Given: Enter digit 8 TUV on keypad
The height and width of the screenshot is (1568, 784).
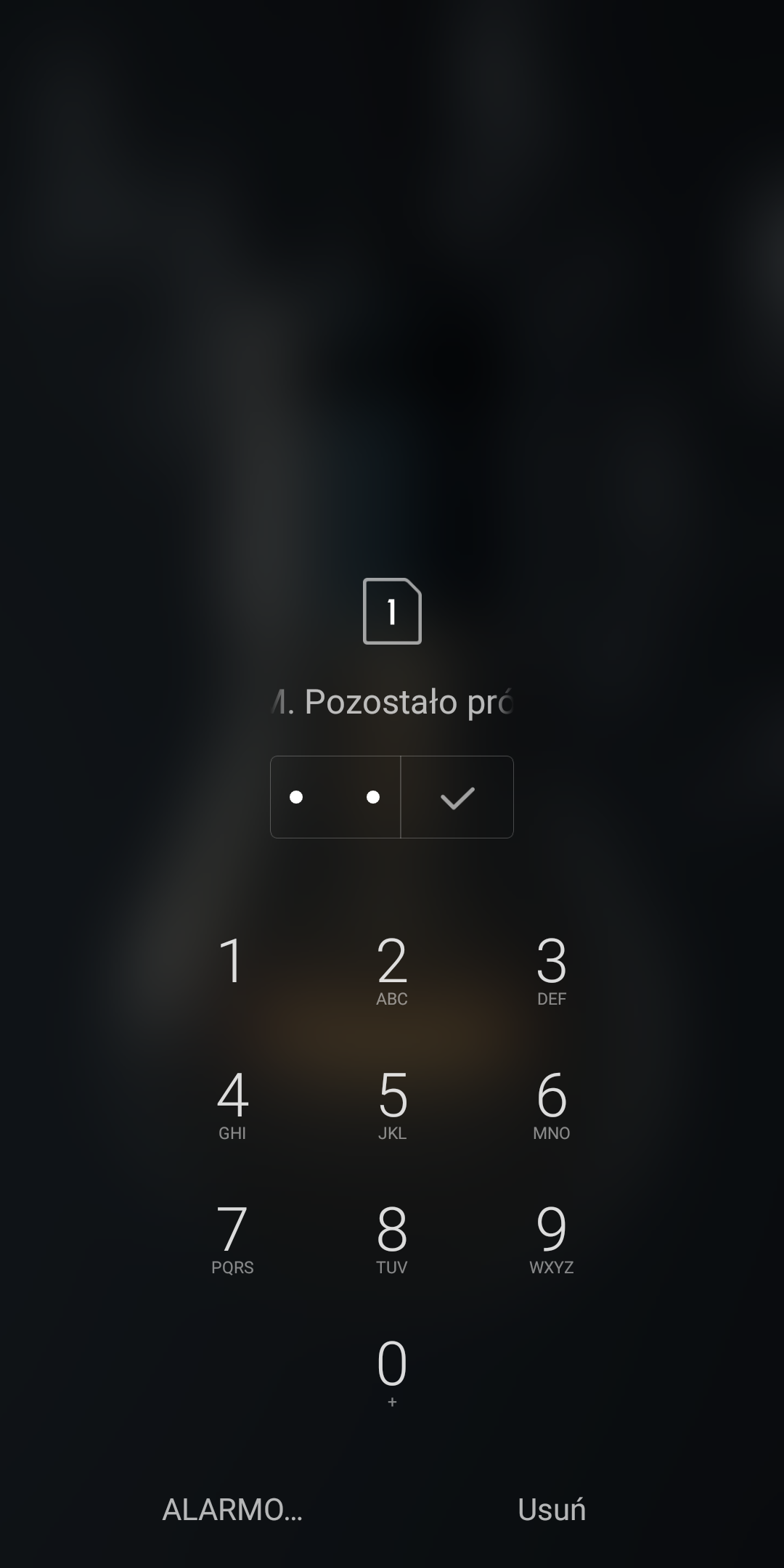Looking at the screenshot, I should (392, 1238).
